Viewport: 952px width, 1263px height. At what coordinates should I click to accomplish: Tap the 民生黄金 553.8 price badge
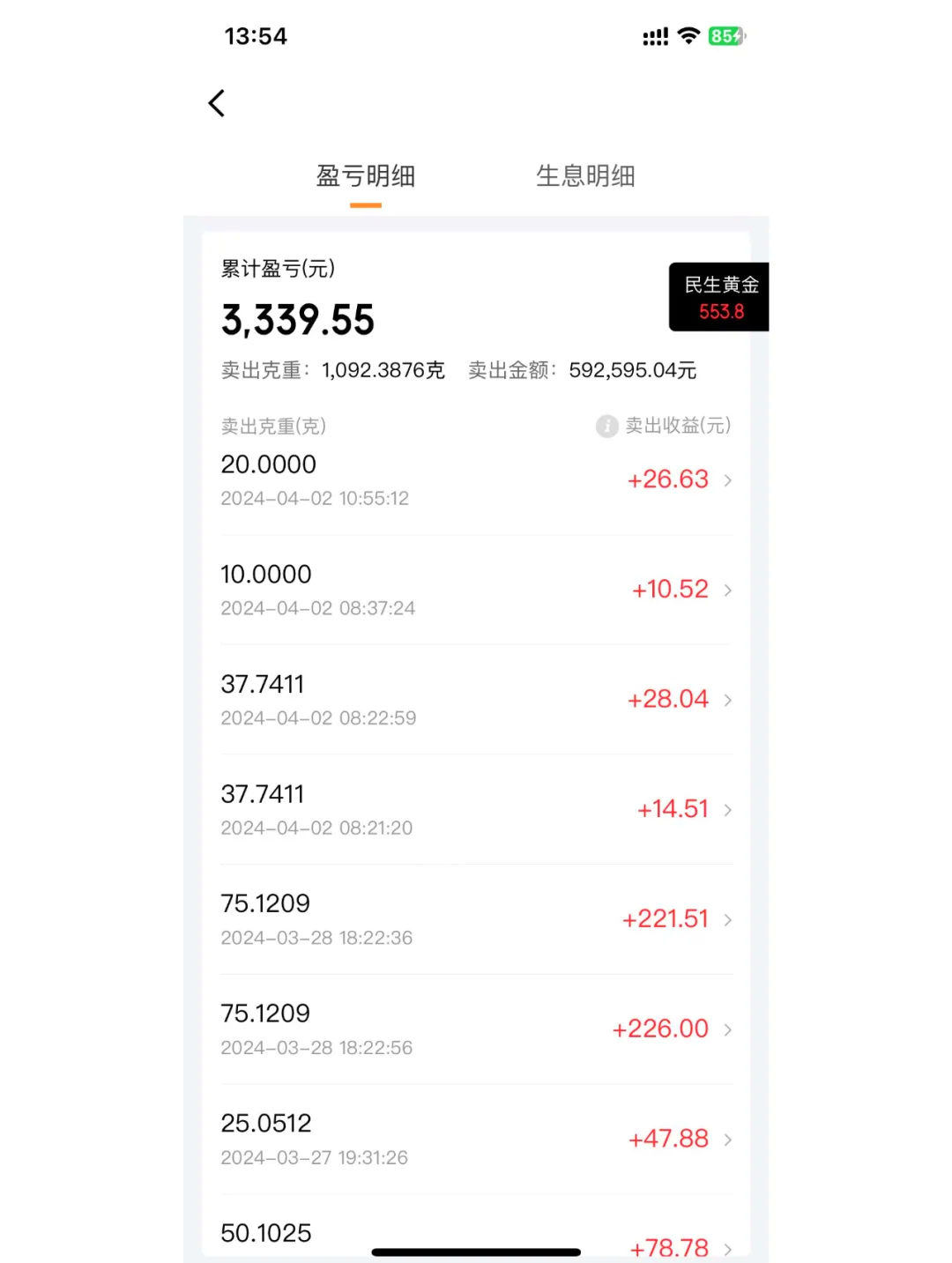[722, 296]
